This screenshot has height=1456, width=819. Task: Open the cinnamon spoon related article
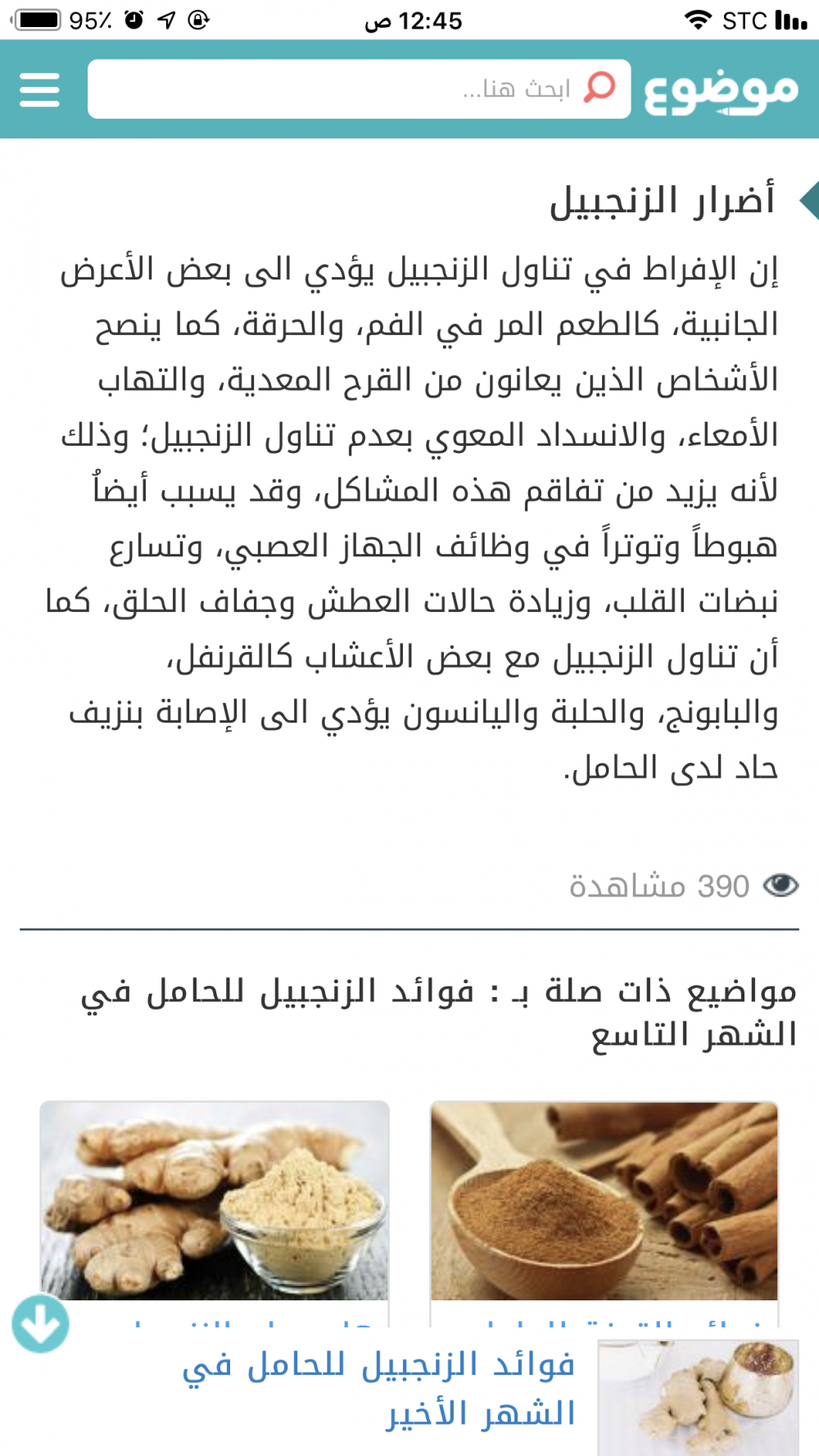(604, 1201)
